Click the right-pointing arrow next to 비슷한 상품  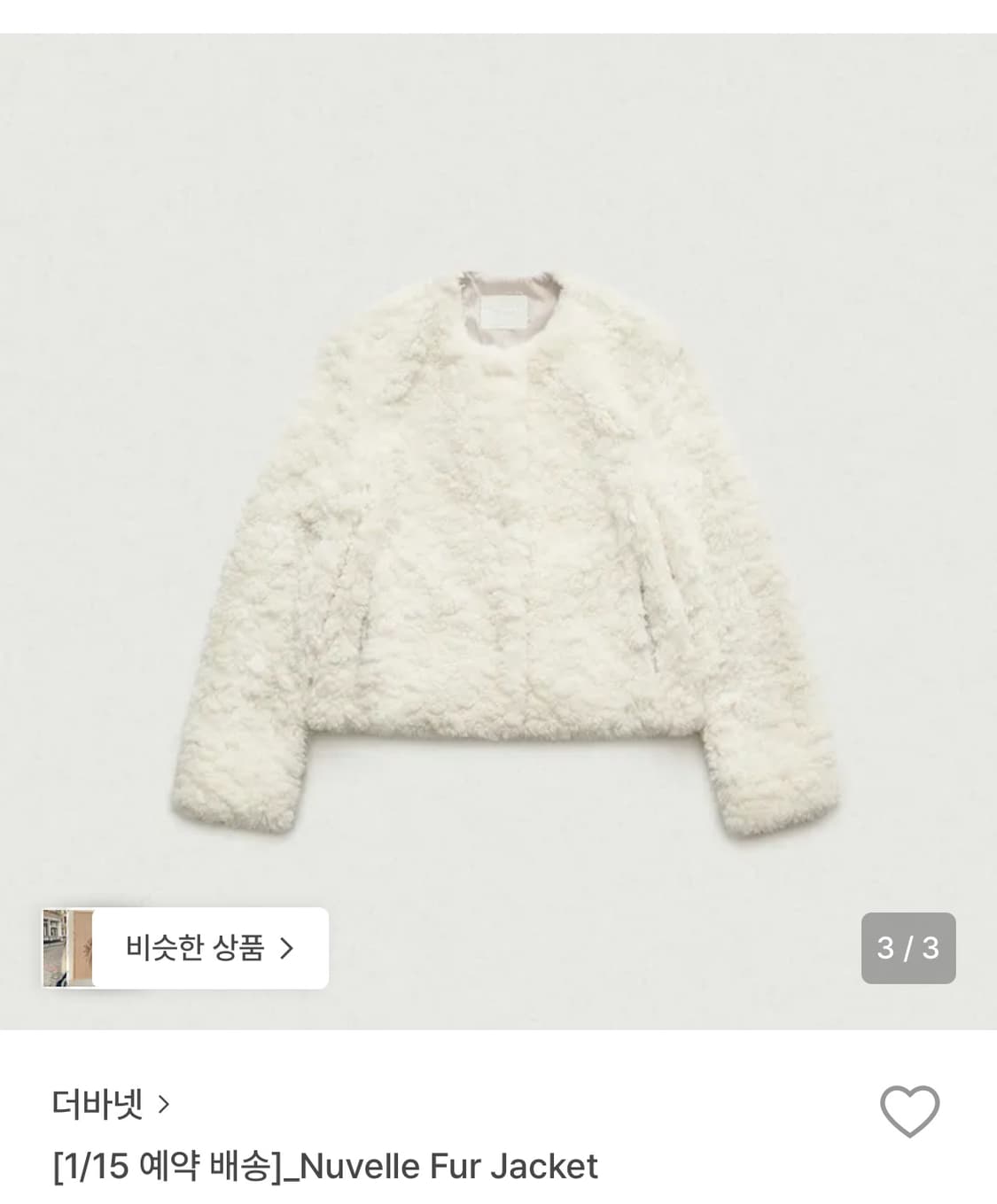click(x=286, y=948)
